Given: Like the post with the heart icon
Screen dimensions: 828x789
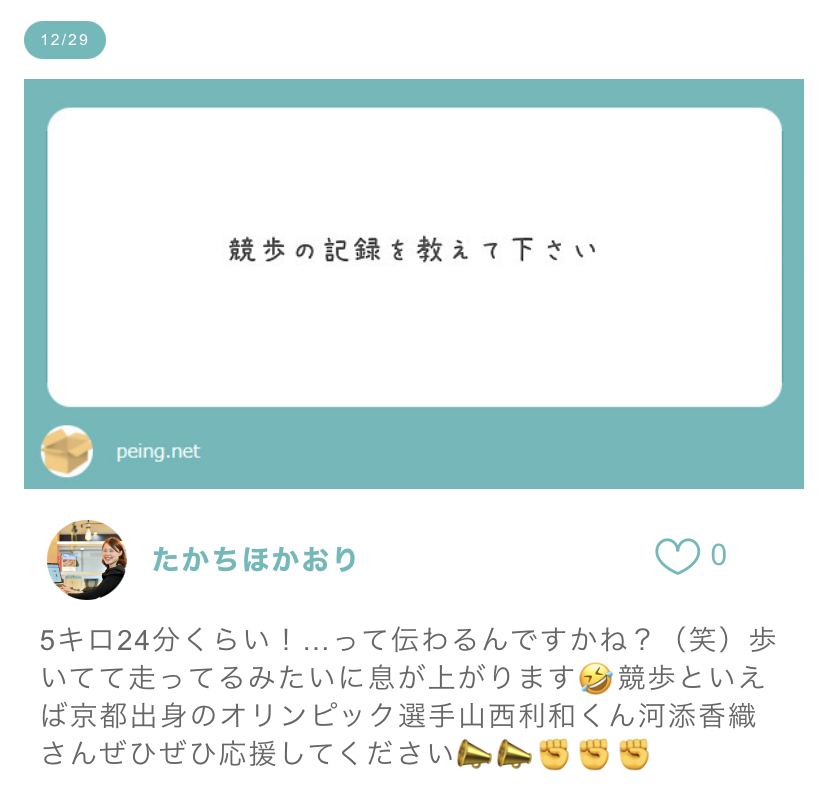Looking at the screenshot, I should pyautogui.click(x=677, y=557).
